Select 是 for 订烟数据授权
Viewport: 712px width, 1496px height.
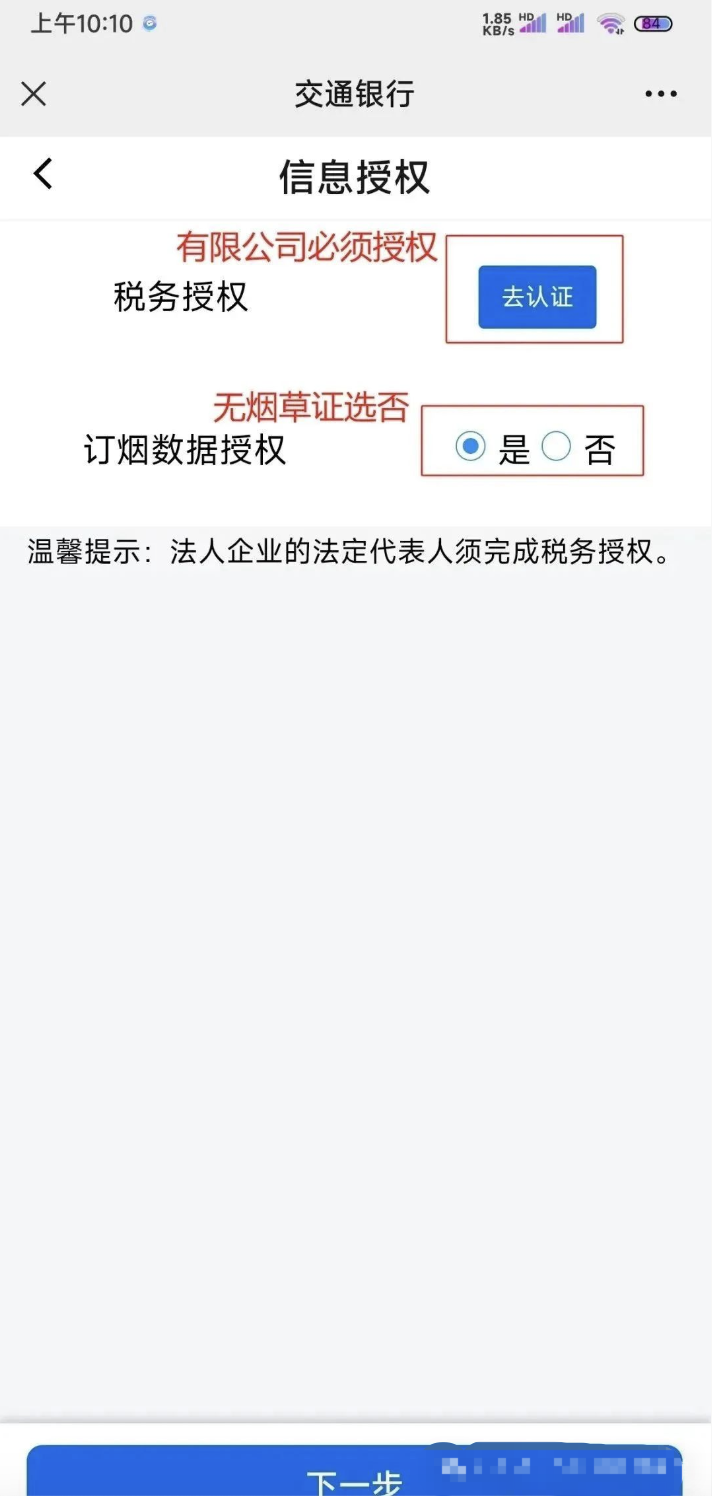click(x=471, y=447)
